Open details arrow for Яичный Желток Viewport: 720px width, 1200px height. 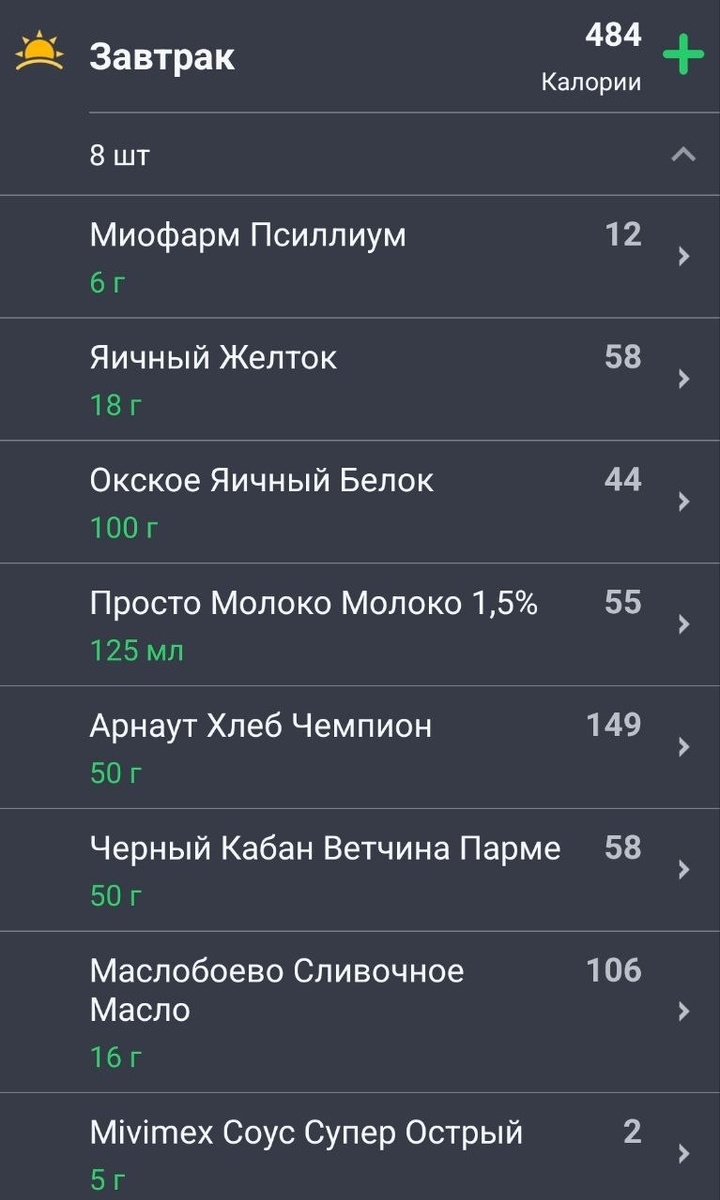click(x=683, y=379)
